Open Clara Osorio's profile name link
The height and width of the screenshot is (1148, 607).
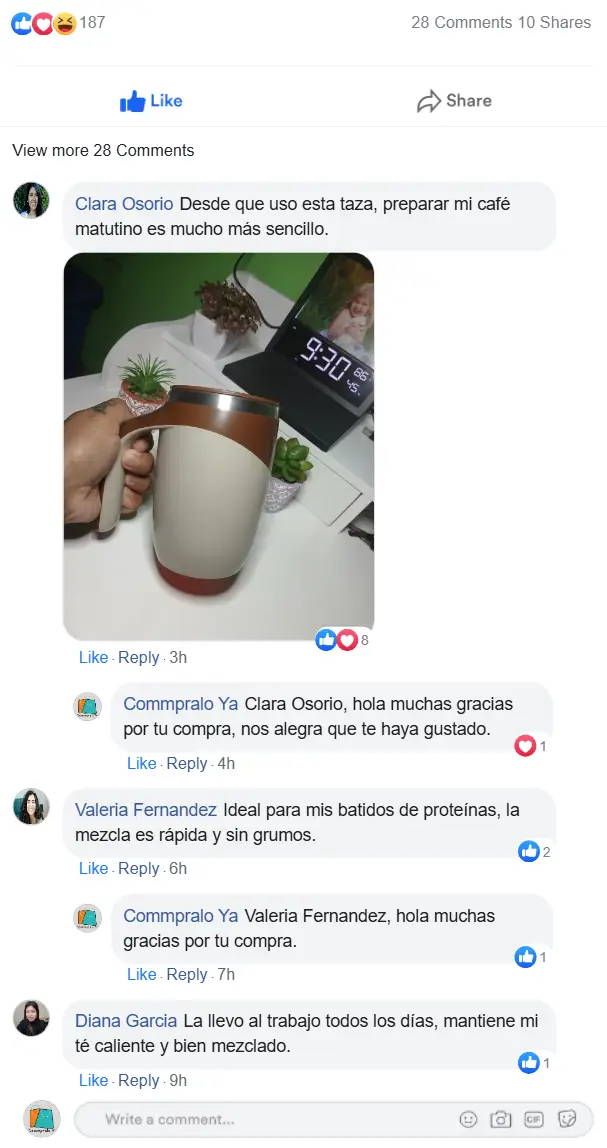pyautogui.click(x=124, y=204)
